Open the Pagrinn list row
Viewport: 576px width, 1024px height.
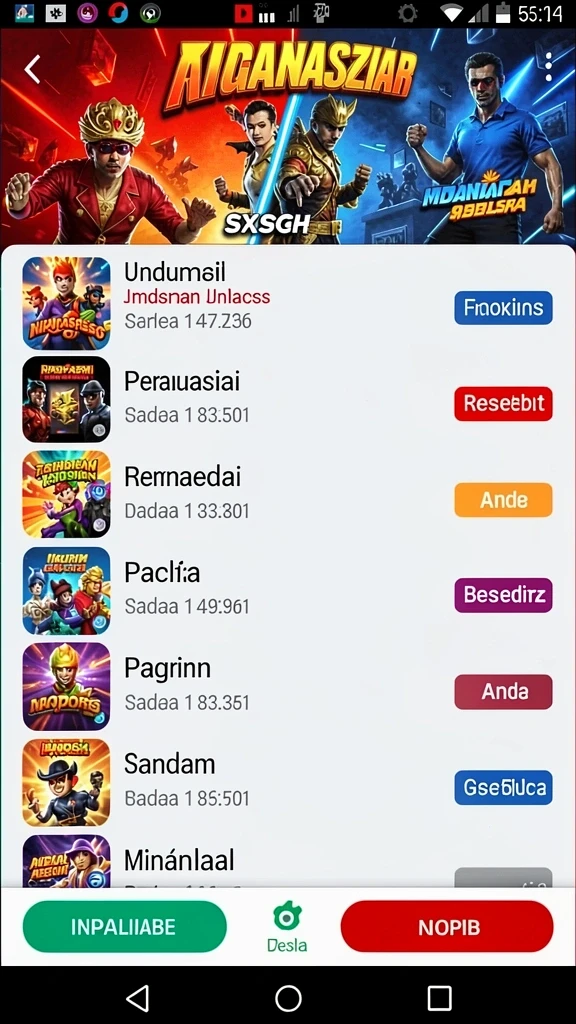[288, 687]
